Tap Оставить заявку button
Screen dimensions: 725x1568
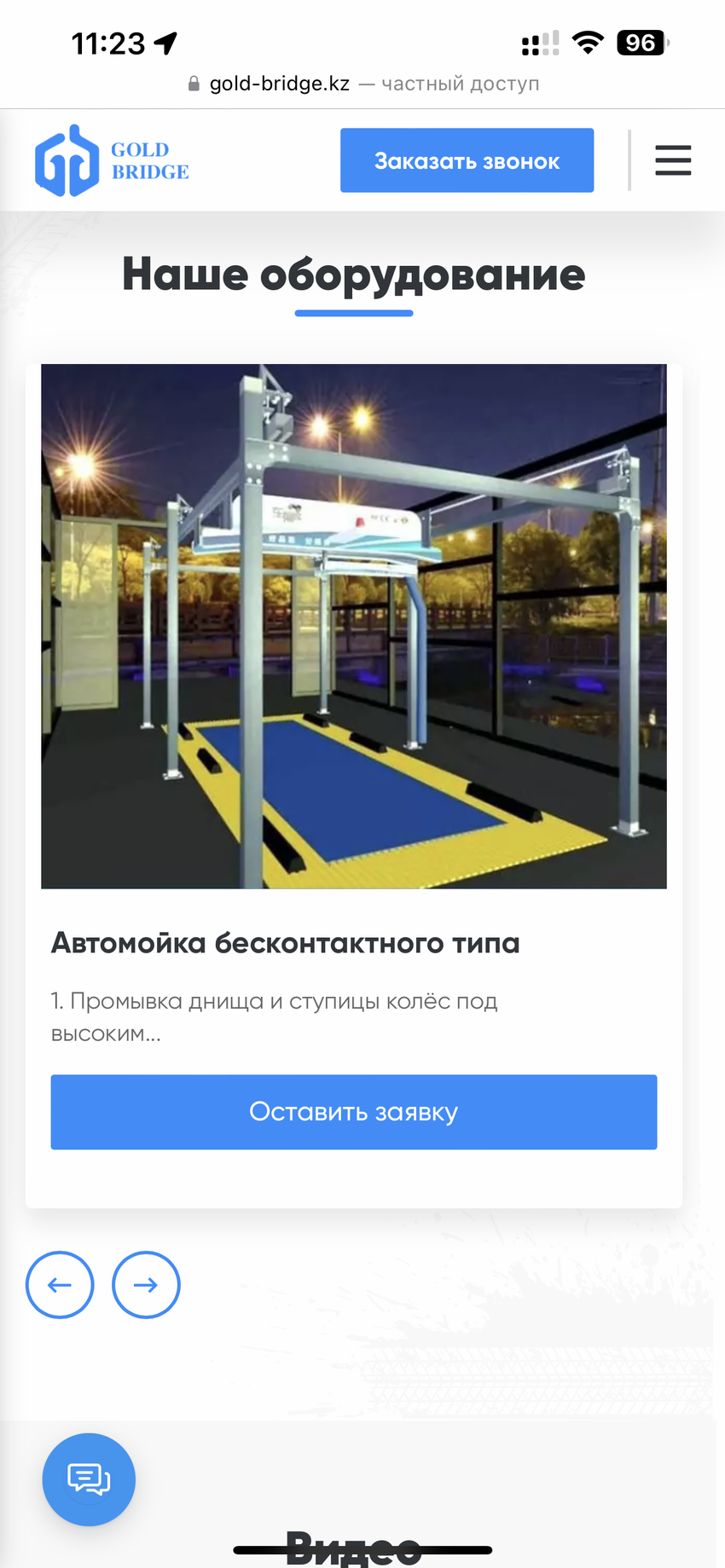(353, 1112)
